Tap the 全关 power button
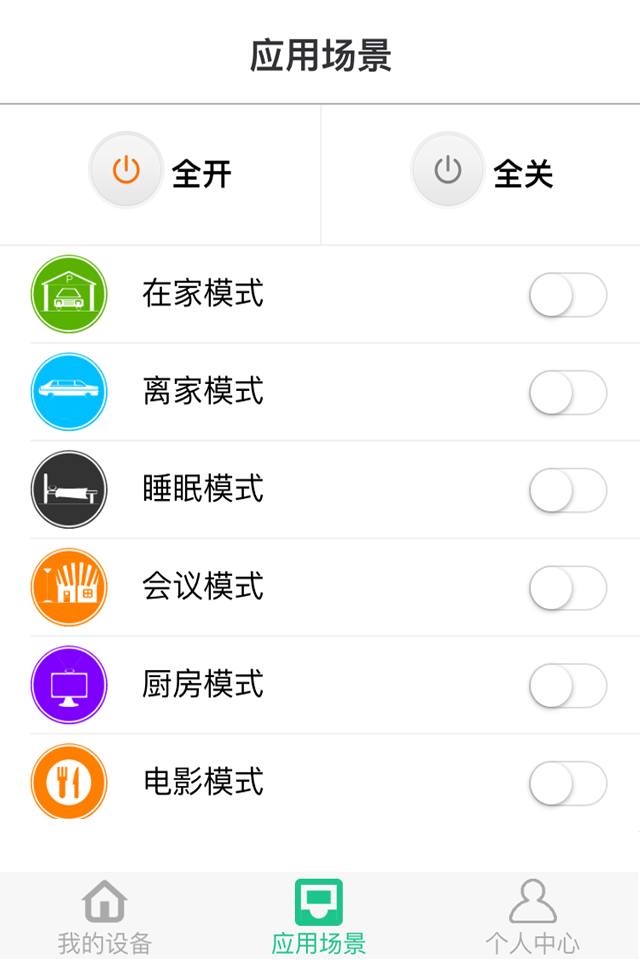640x960 pixels. click(x=448, y=170)
